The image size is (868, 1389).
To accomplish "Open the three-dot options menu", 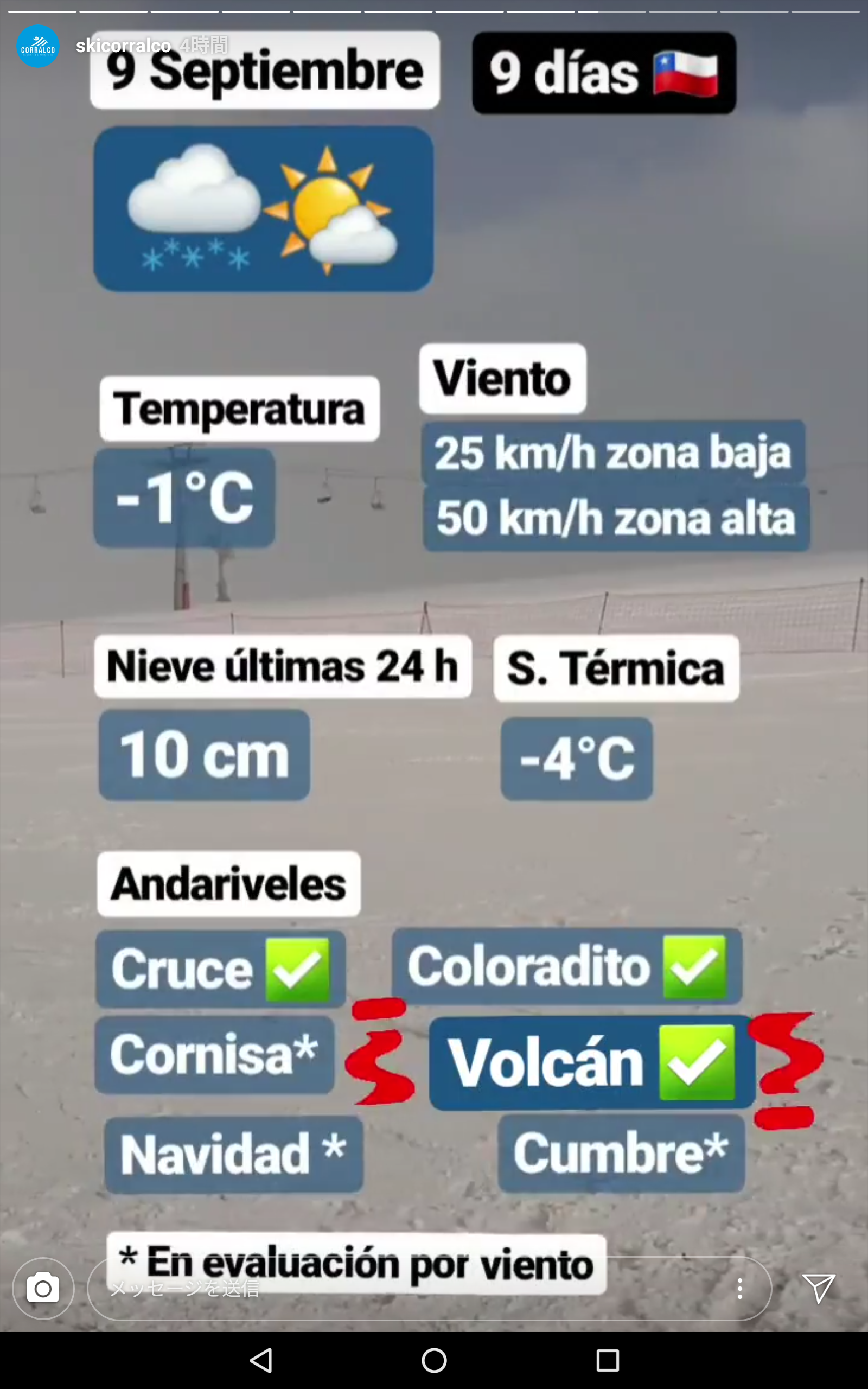I will point(739,1289).
